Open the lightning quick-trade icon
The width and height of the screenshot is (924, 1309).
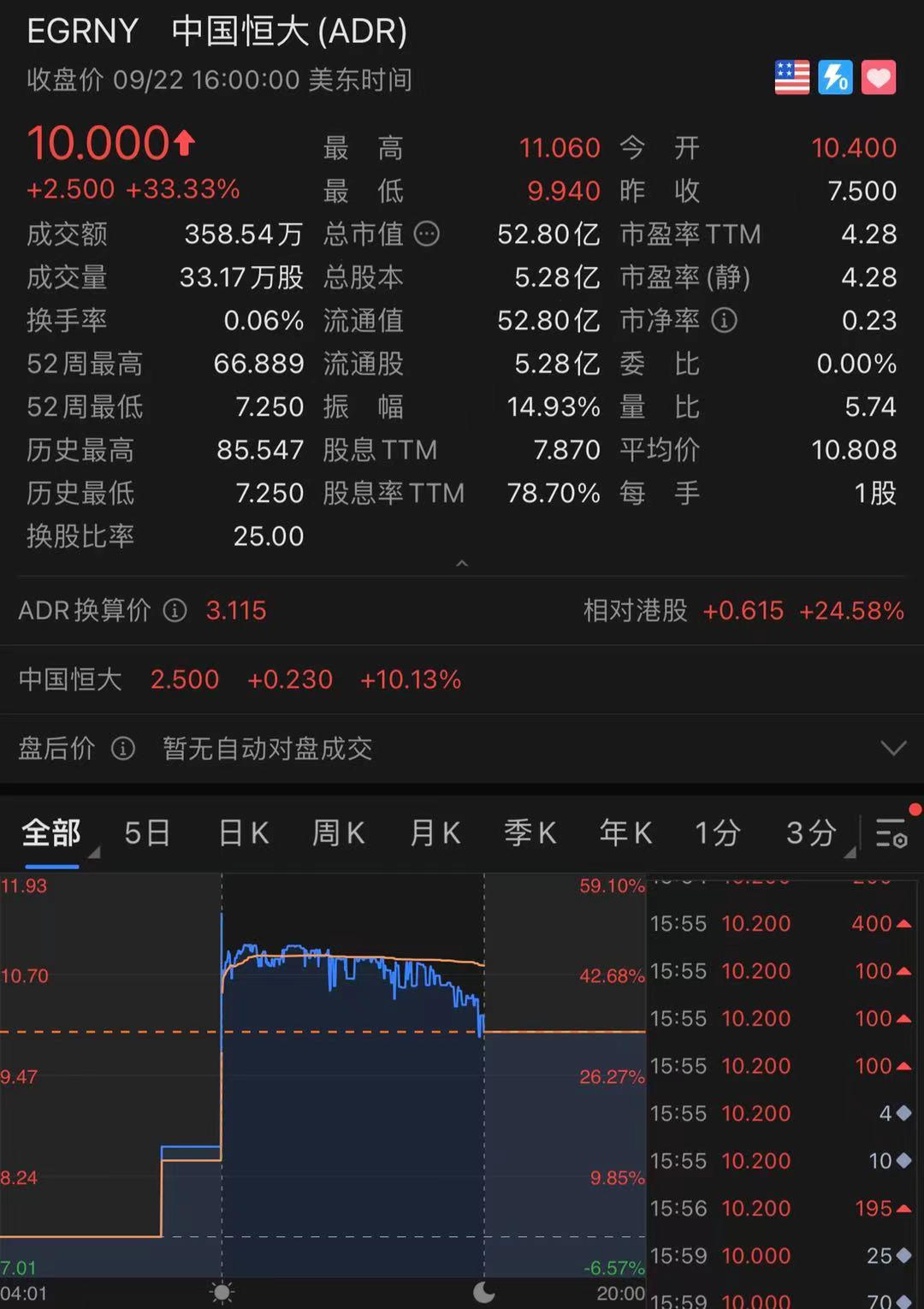tap(835, 78)
